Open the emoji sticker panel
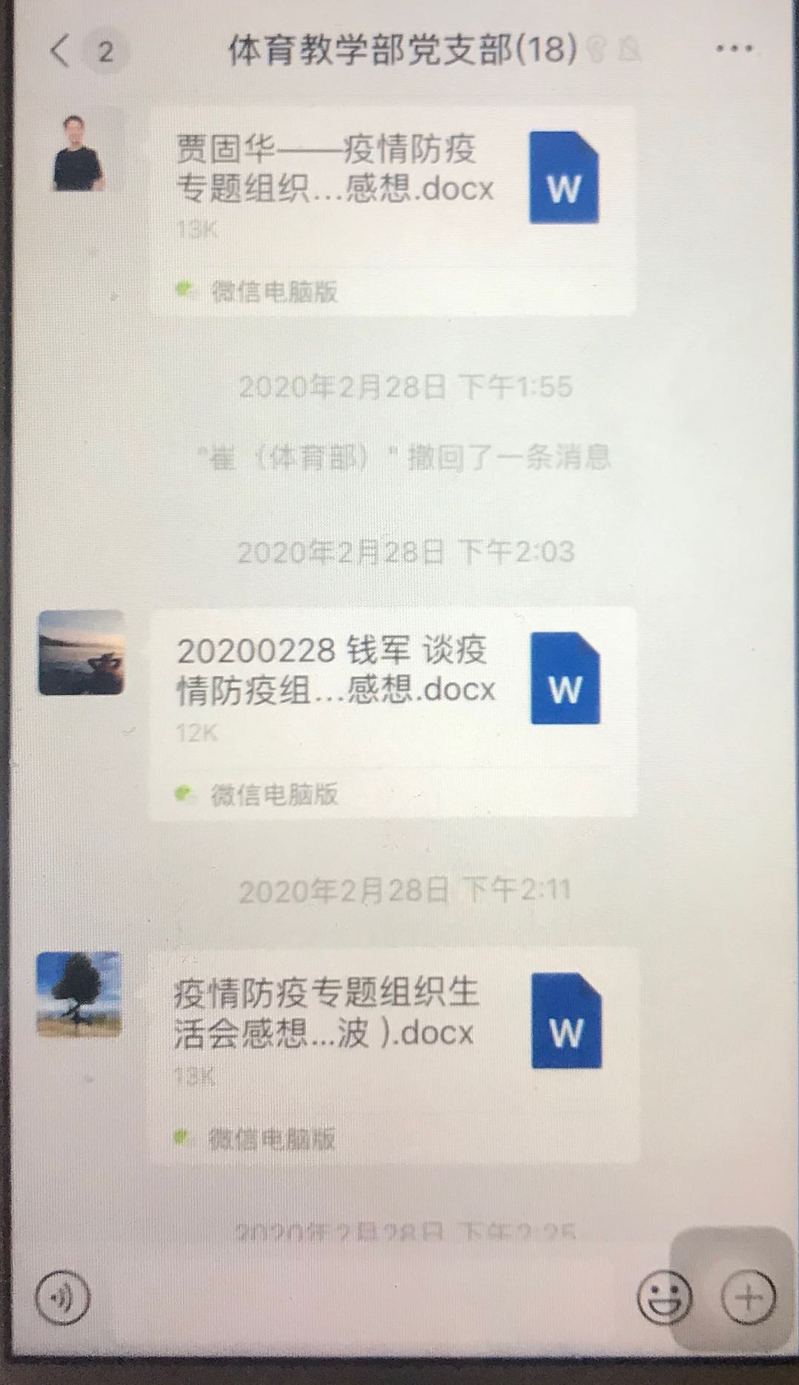The width and height of the screenshot is (799, 1385). point(665,1299)
